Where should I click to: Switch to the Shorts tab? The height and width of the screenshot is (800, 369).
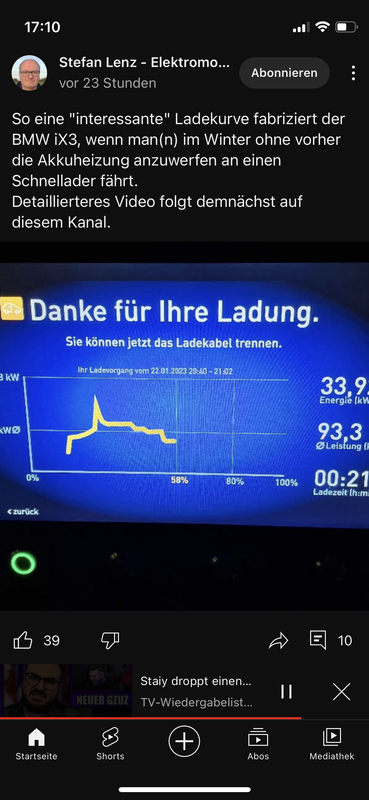[x=110, y=745]
